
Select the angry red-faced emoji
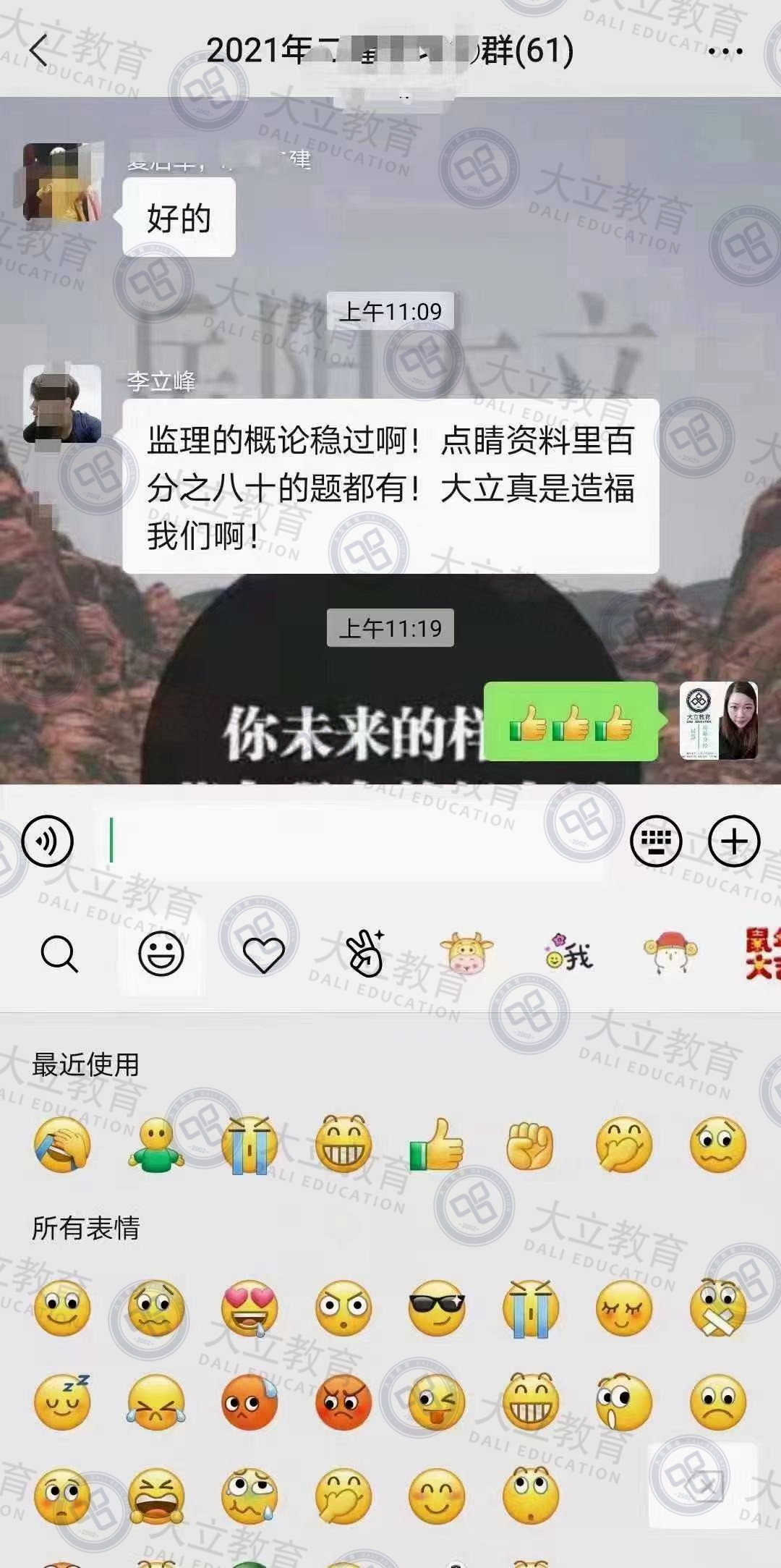343,1402
